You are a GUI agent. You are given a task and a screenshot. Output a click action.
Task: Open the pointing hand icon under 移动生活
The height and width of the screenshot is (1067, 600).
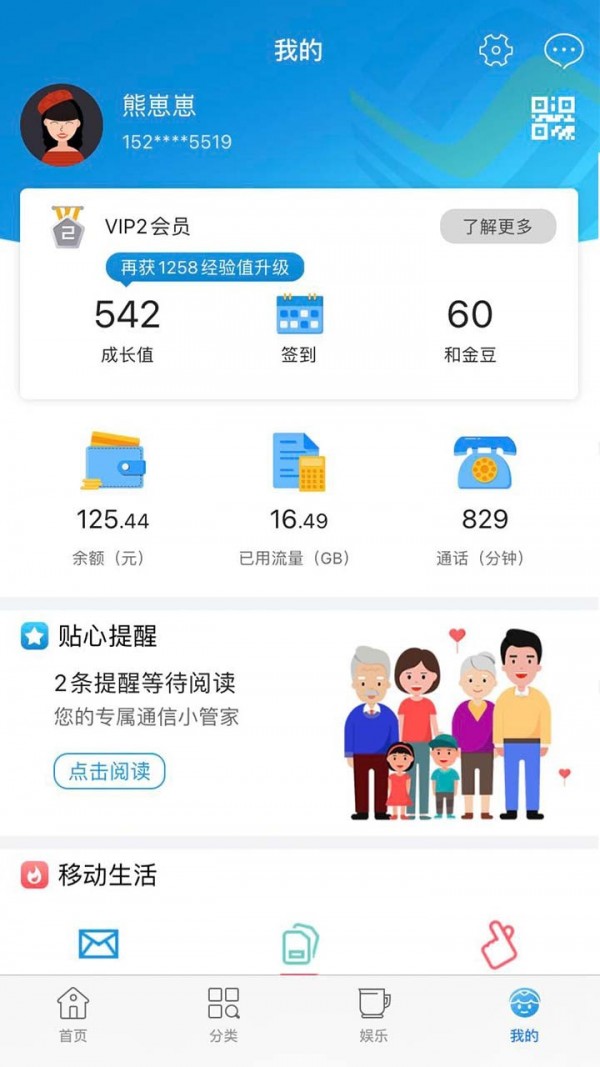click(x=498, y=943)
